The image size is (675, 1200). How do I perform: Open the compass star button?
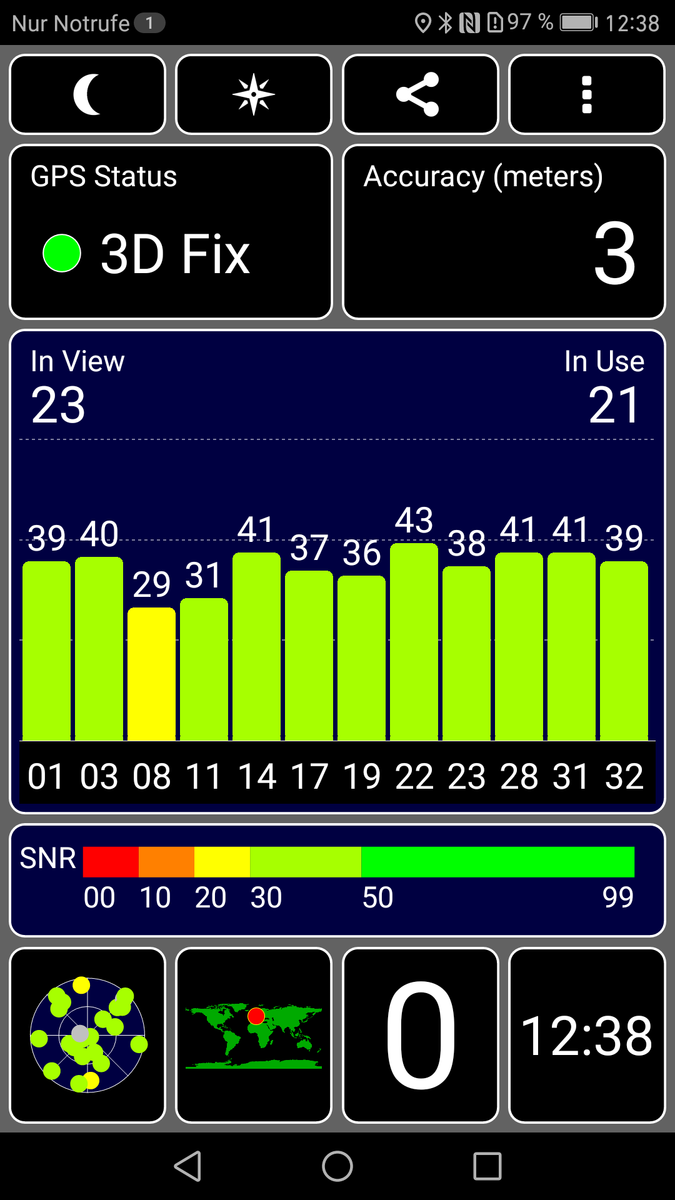(x=254, y=94)
